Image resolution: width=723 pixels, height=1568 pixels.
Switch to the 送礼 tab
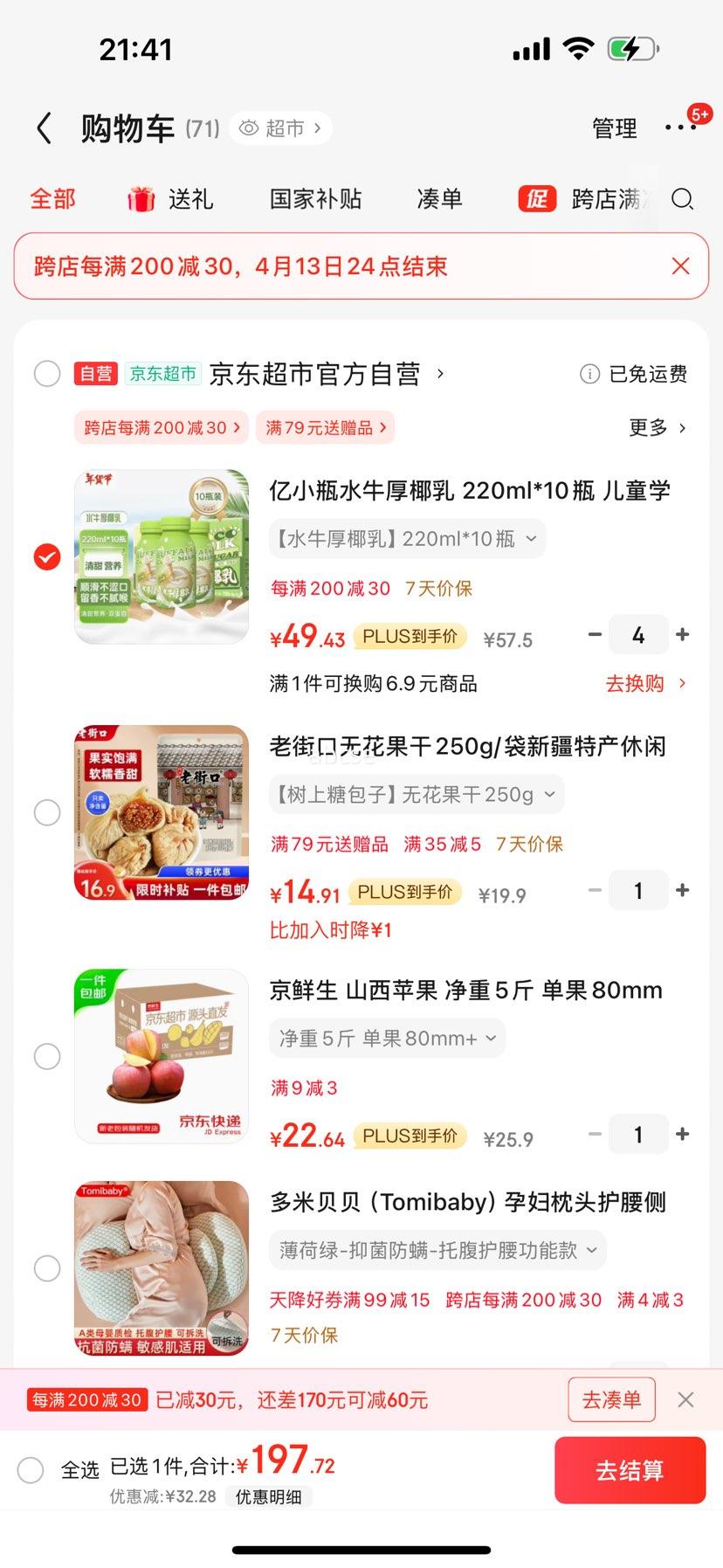pyautogui.click(x=171, y=199)
